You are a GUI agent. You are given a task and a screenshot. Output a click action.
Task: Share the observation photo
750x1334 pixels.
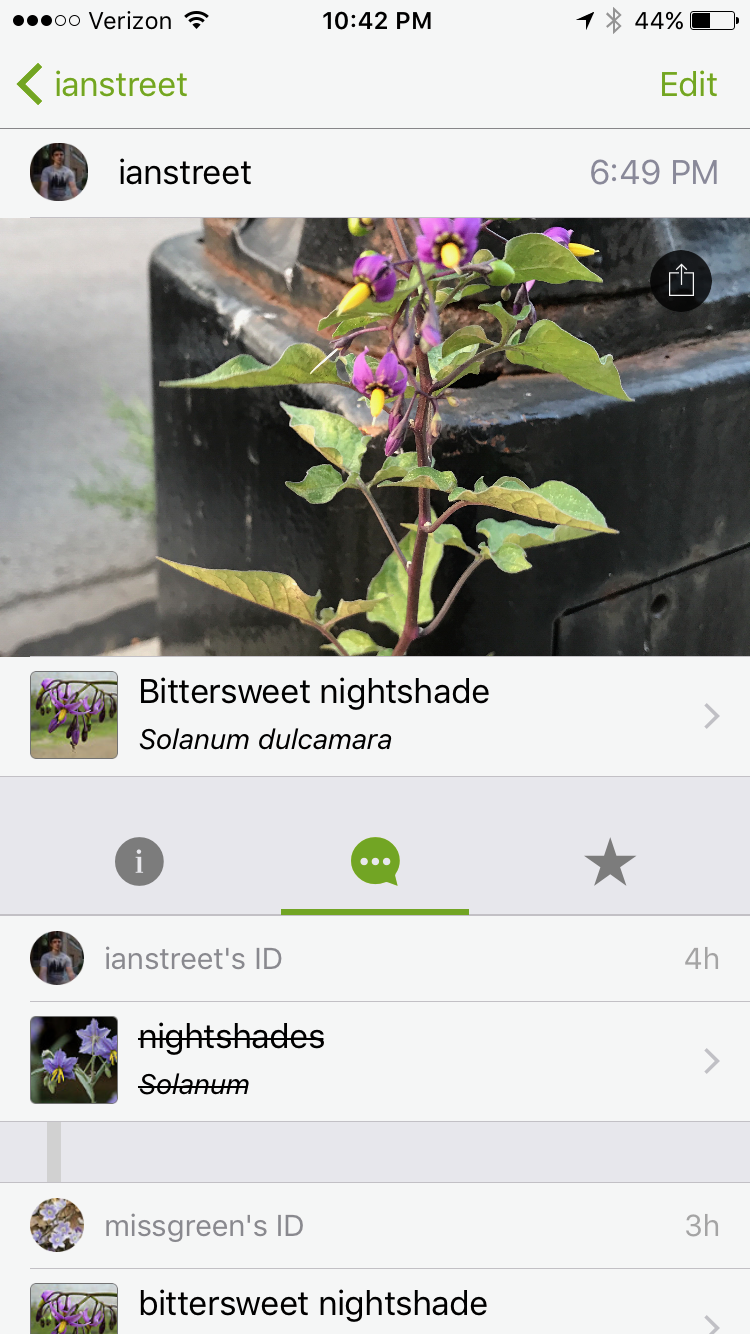[680, 280]
